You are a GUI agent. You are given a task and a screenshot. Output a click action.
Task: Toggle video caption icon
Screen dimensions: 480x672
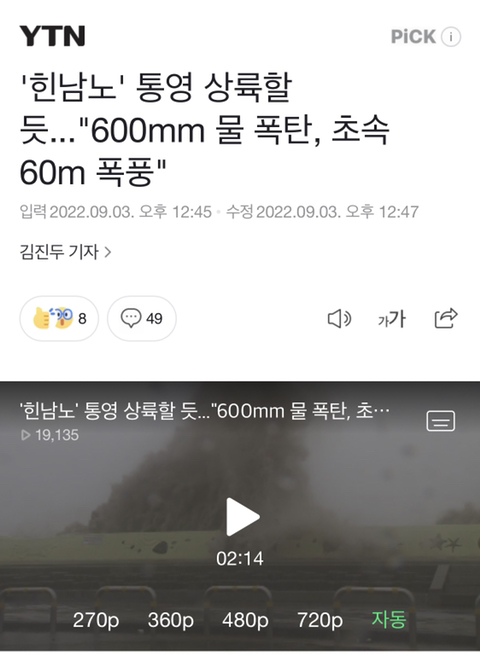click(x=441, y=421)
